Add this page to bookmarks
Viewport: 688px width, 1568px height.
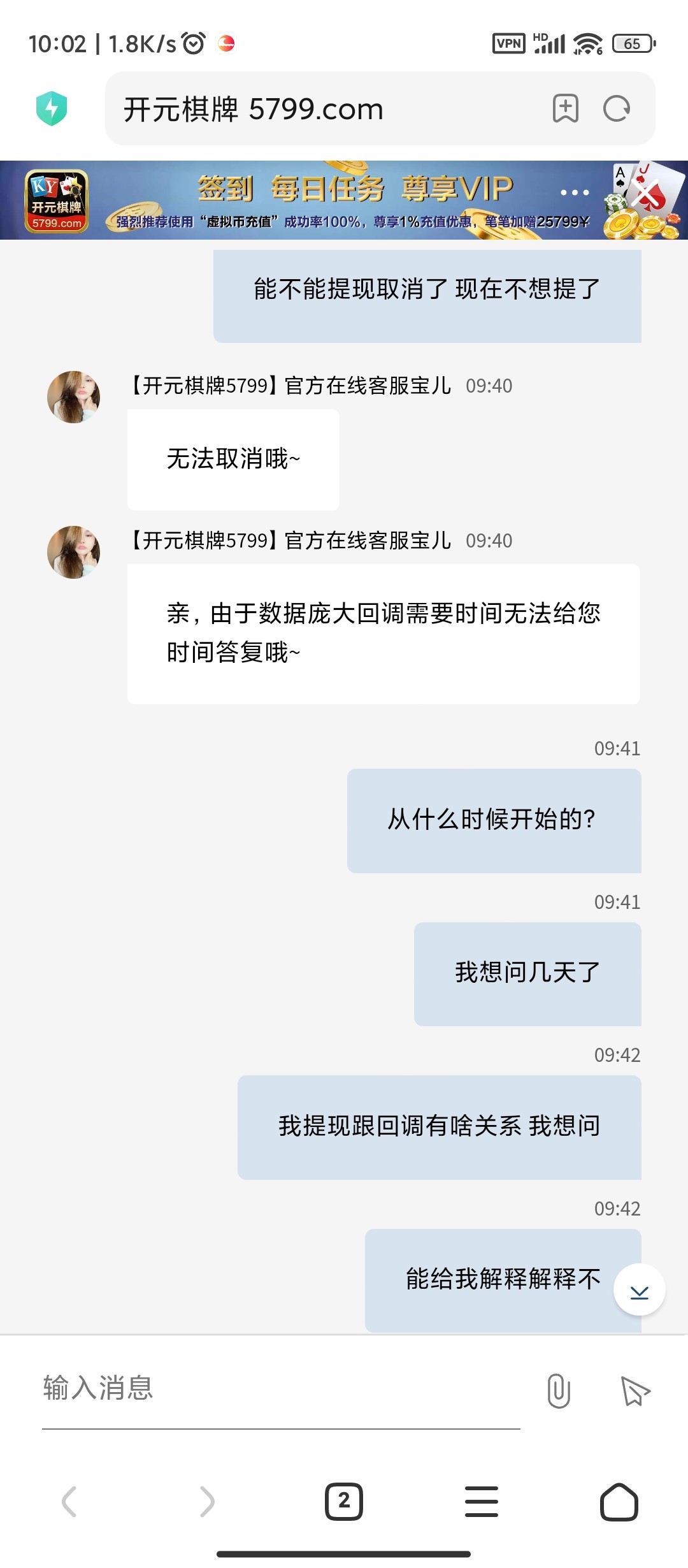coord(565,108)
